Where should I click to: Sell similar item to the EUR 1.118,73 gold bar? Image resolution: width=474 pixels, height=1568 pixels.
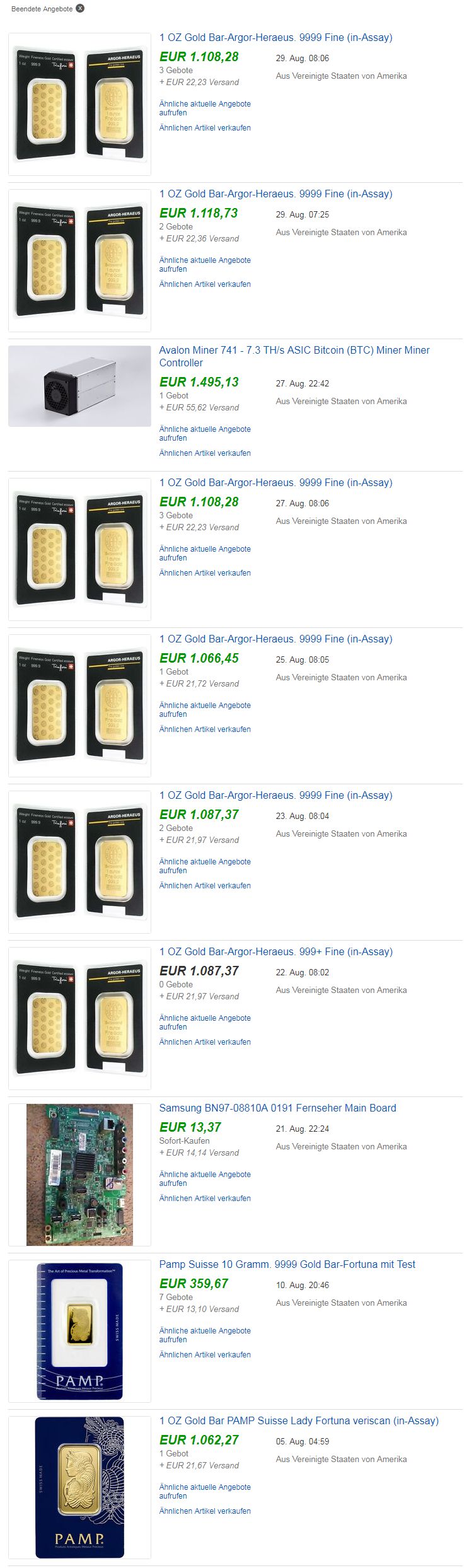(205, 284)
